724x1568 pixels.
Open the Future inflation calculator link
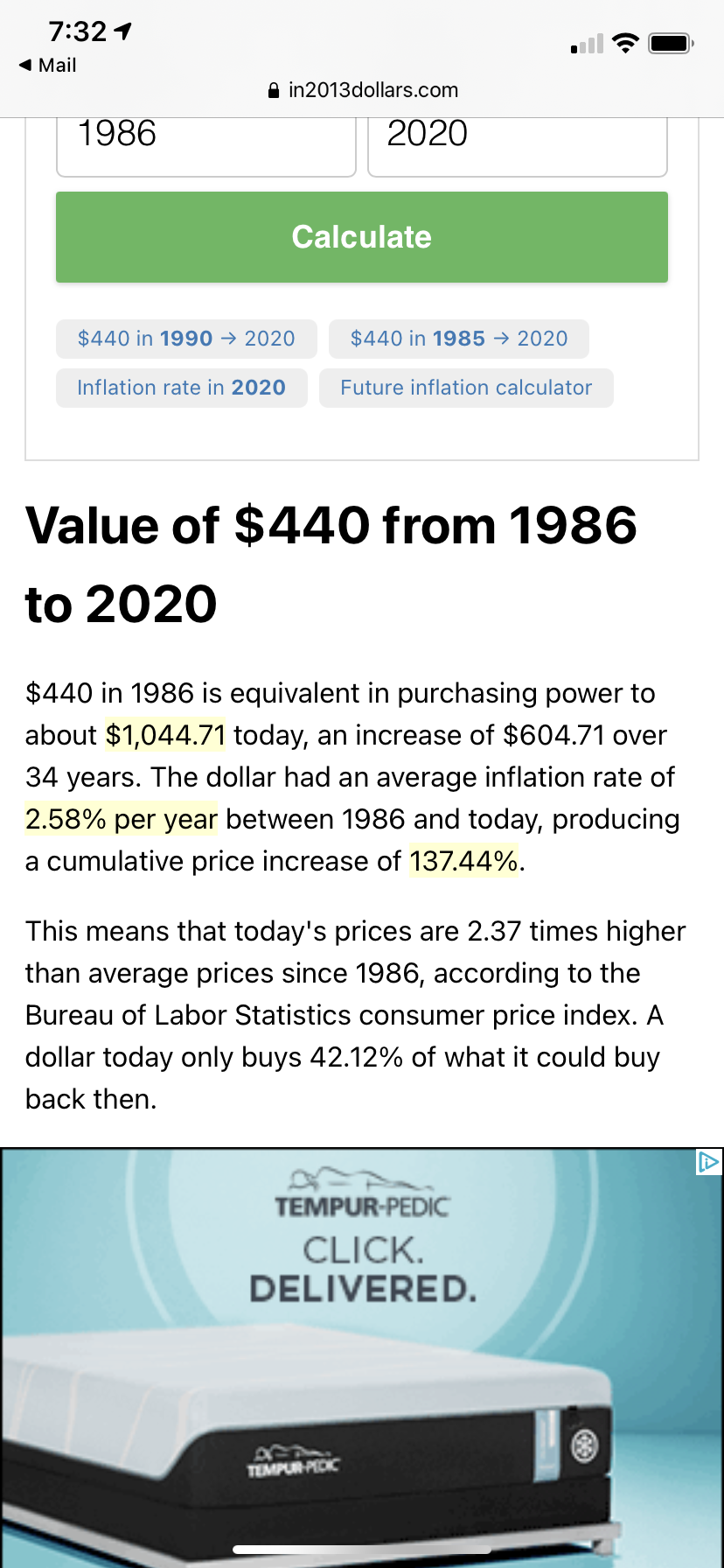click(466, 388)
